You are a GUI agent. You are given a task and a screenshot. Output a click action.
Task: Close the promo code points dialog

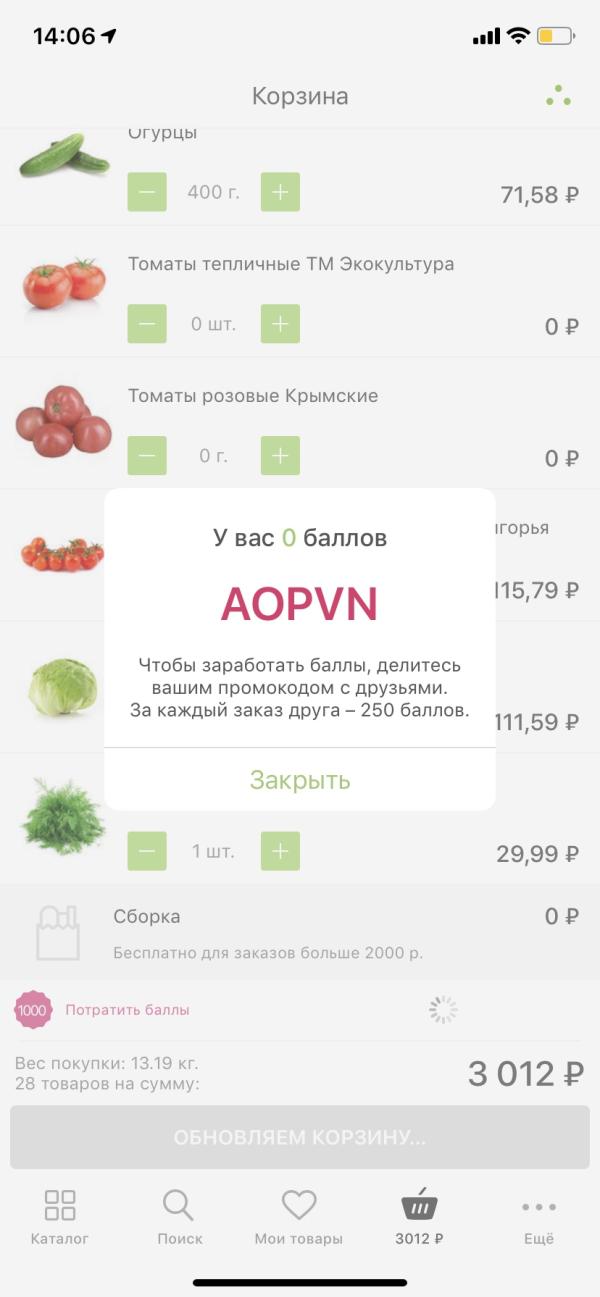(300, 780)
